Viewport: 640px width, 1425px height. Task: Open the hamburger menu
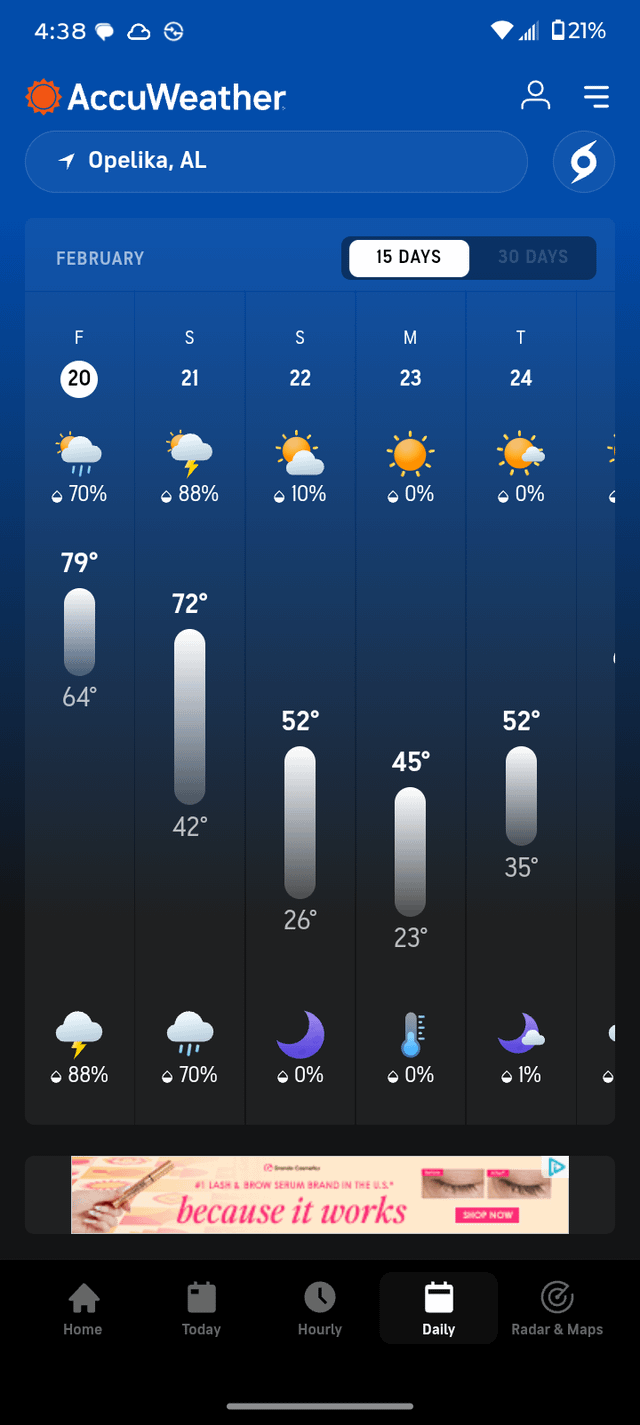pyautogui.click(x=596, y=96)
